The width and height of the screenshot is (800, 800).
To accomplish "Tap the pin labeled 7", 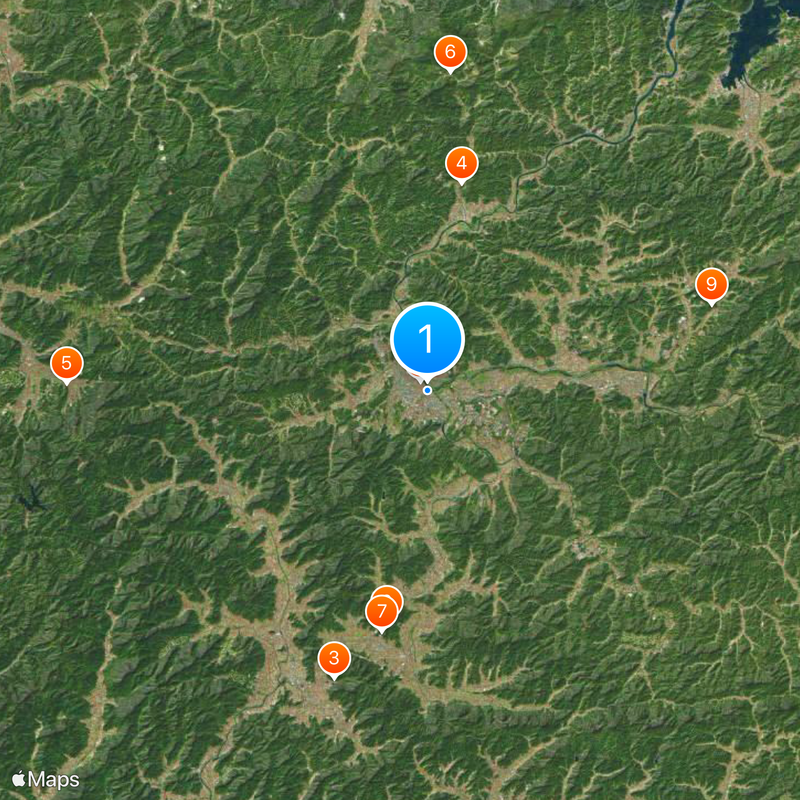I will (381, 611).
